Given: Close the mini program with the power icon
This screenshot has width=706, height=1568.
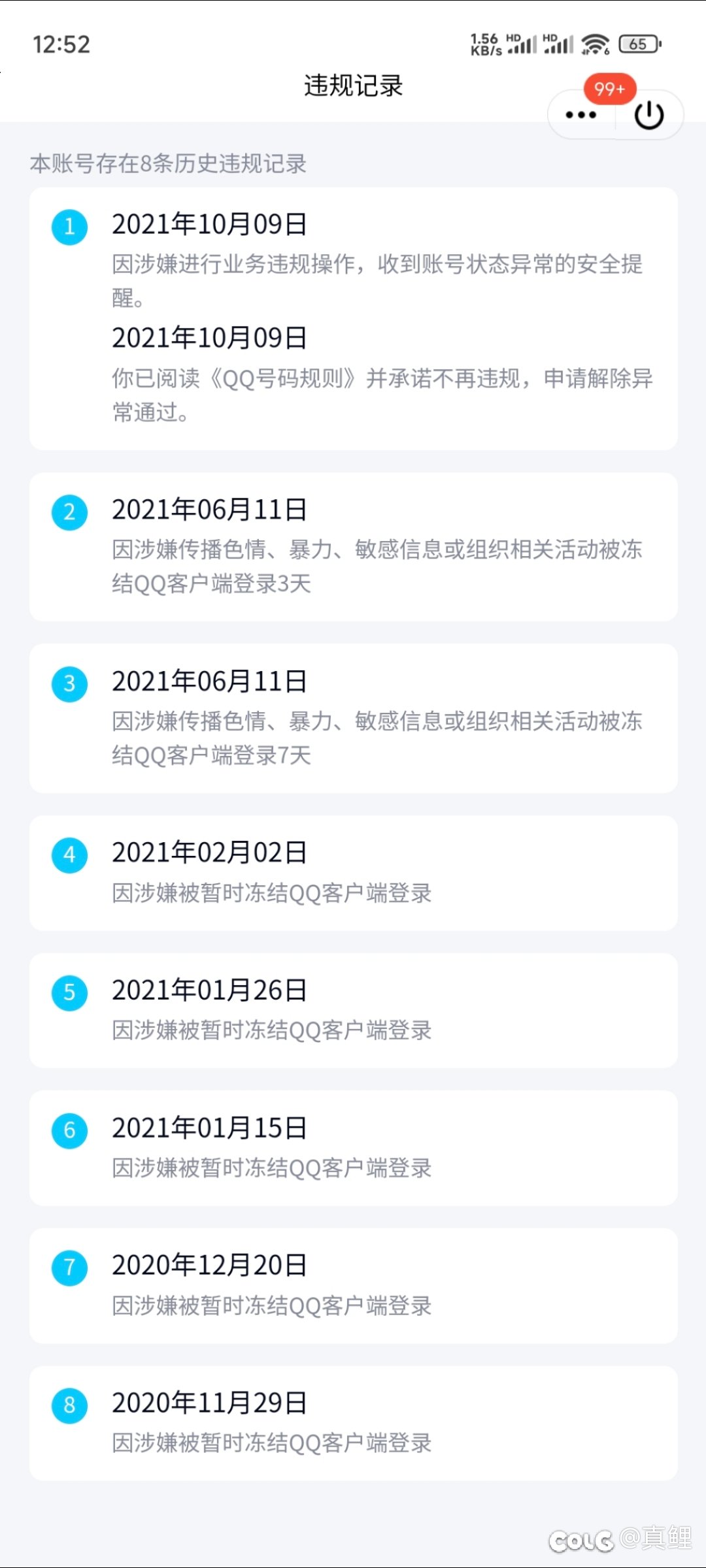Looking at the screenshot, I should pos(649,116).
